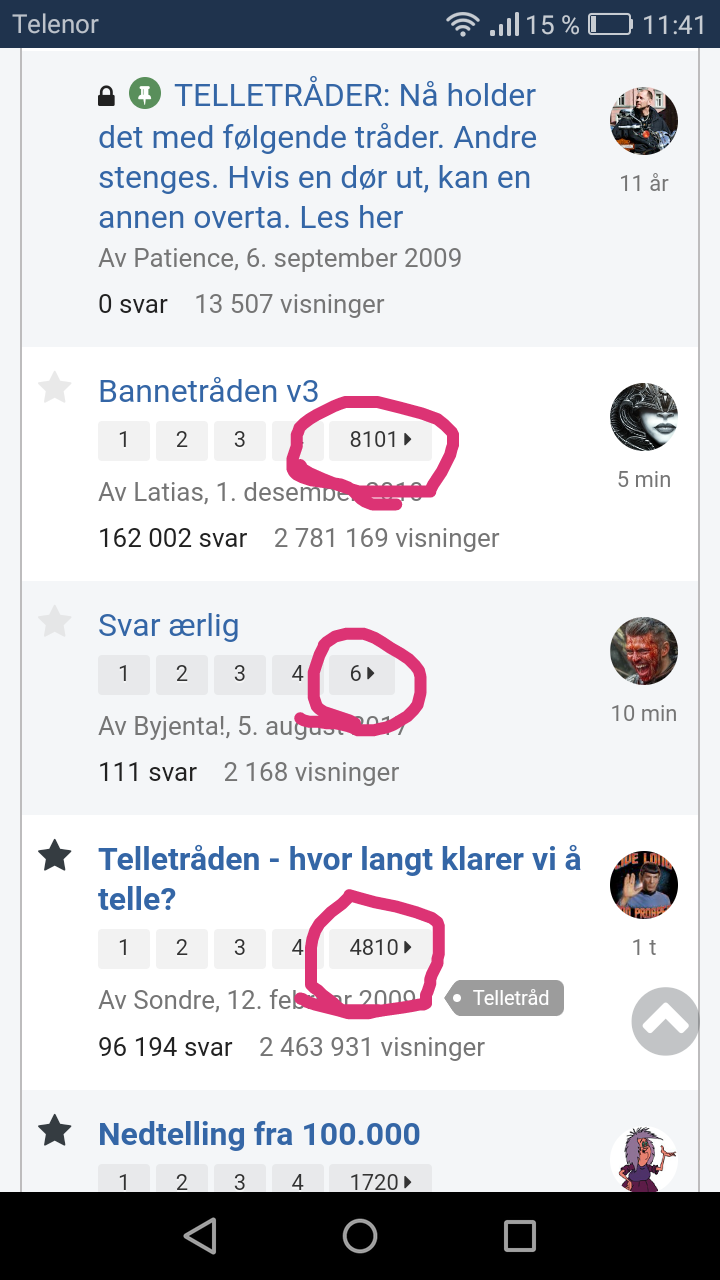The height and width of the screenshot is (1280, 720).
Task: Tap the Telletråd tag
Action: pos(505,998)
